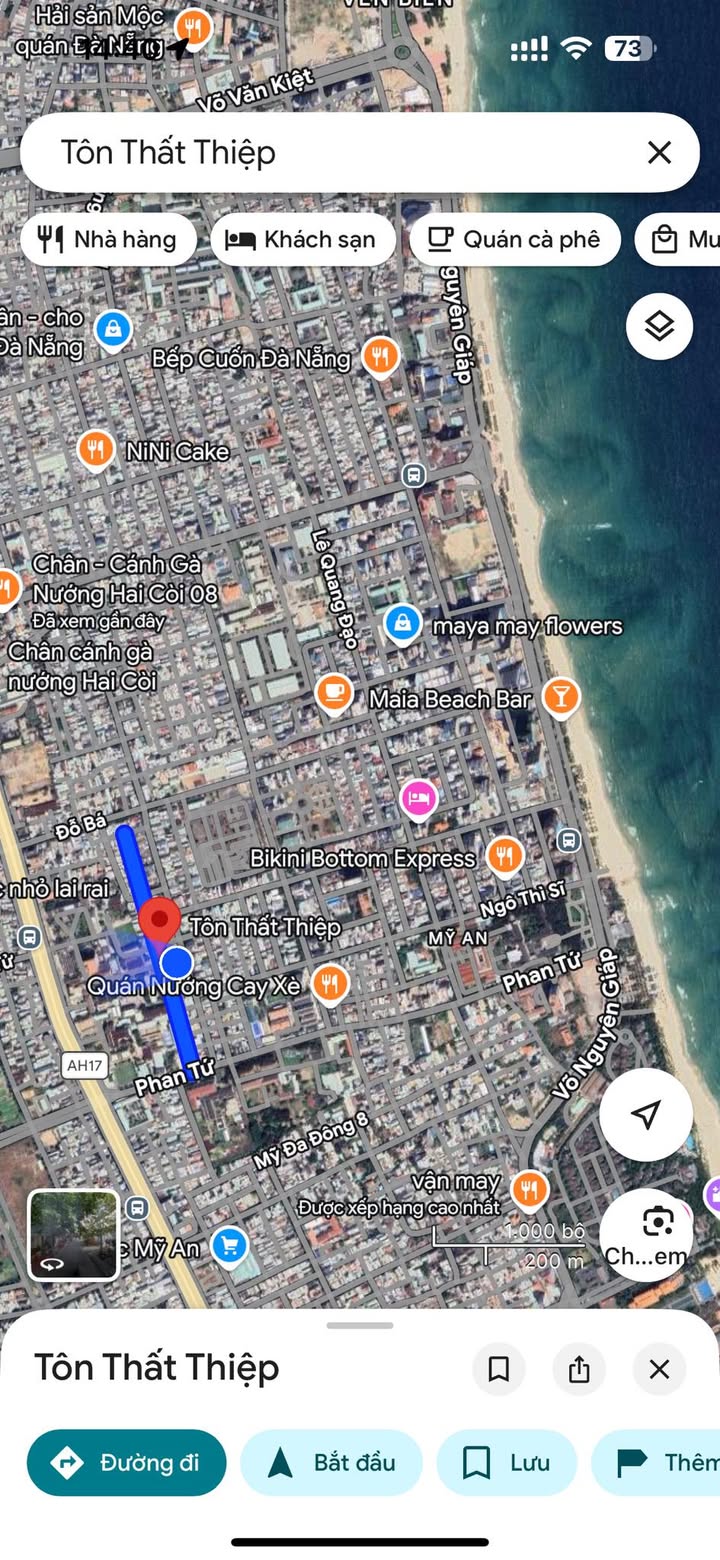Close the Tôn Thất Thiệp place sheet
This screenshot has width=720, height=1560.
(x=659, y=1369)
